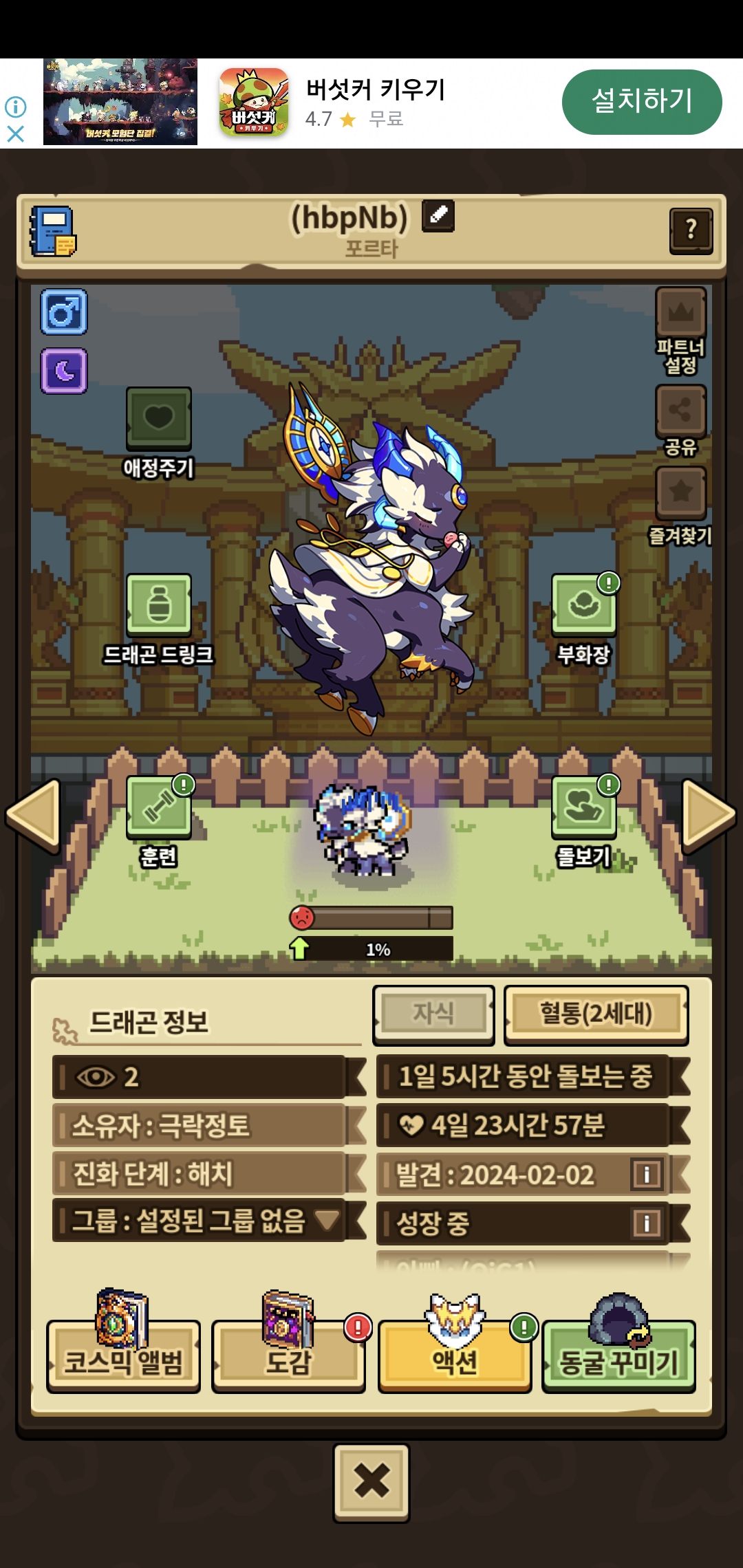Viewport: 743px width, 1568px height.
Task: Open 파트너 설정
Action: [680, 331]
